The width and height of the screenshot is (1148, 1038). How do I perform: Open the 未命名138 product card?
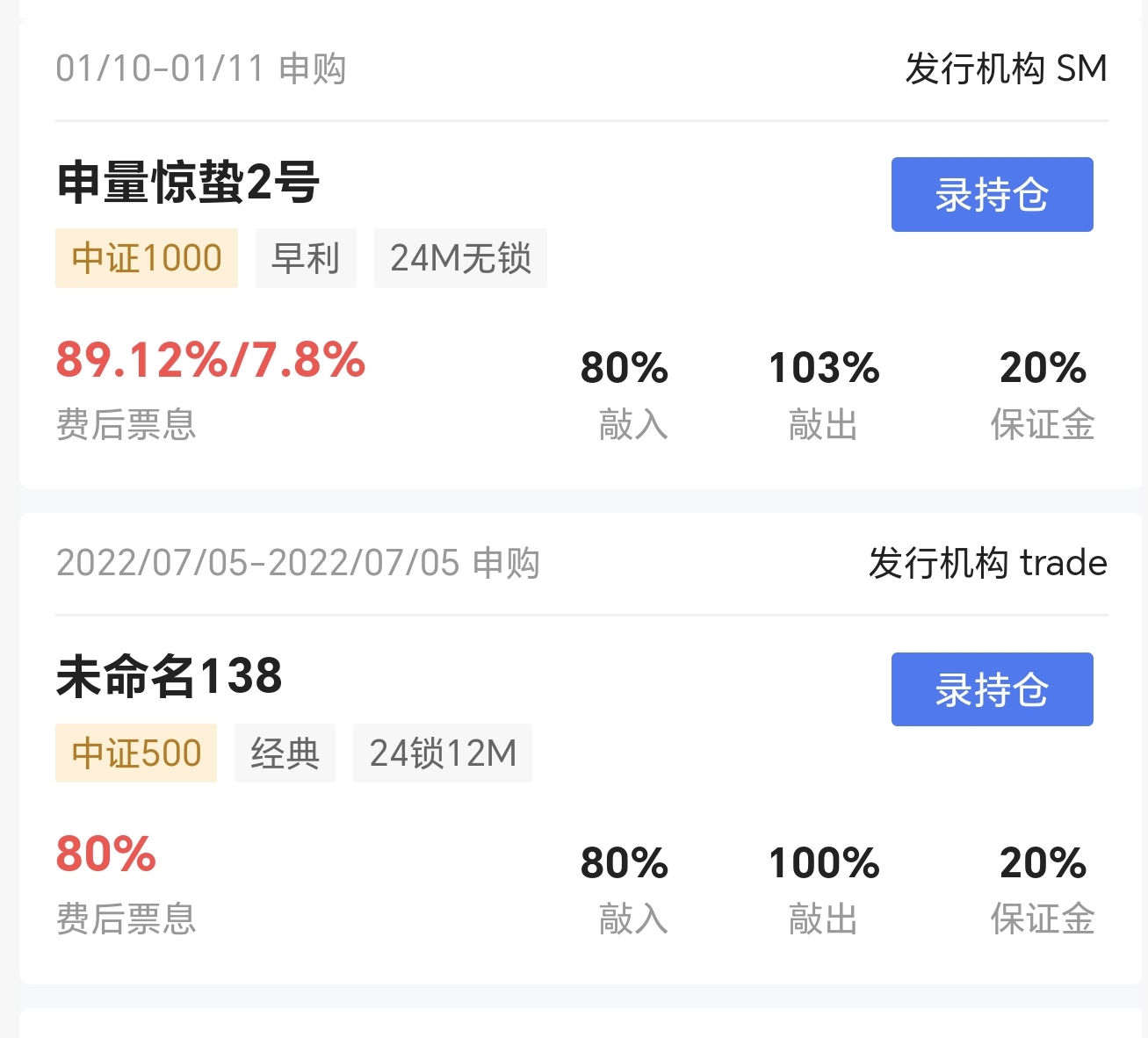pyautogui.click(x=581, y=749)
